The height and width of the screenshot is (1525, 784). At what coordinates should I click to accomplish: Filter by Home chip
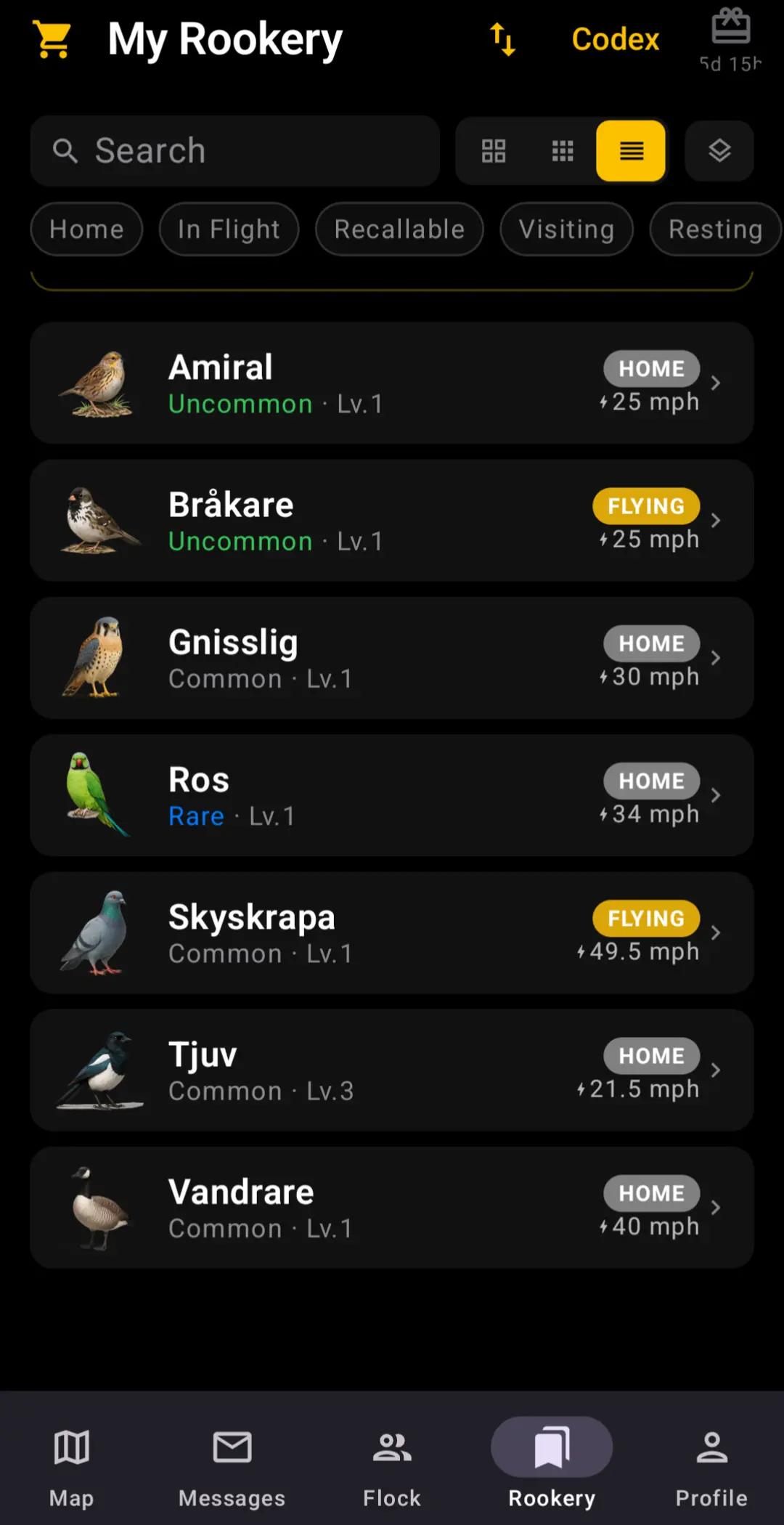point(86,229)
